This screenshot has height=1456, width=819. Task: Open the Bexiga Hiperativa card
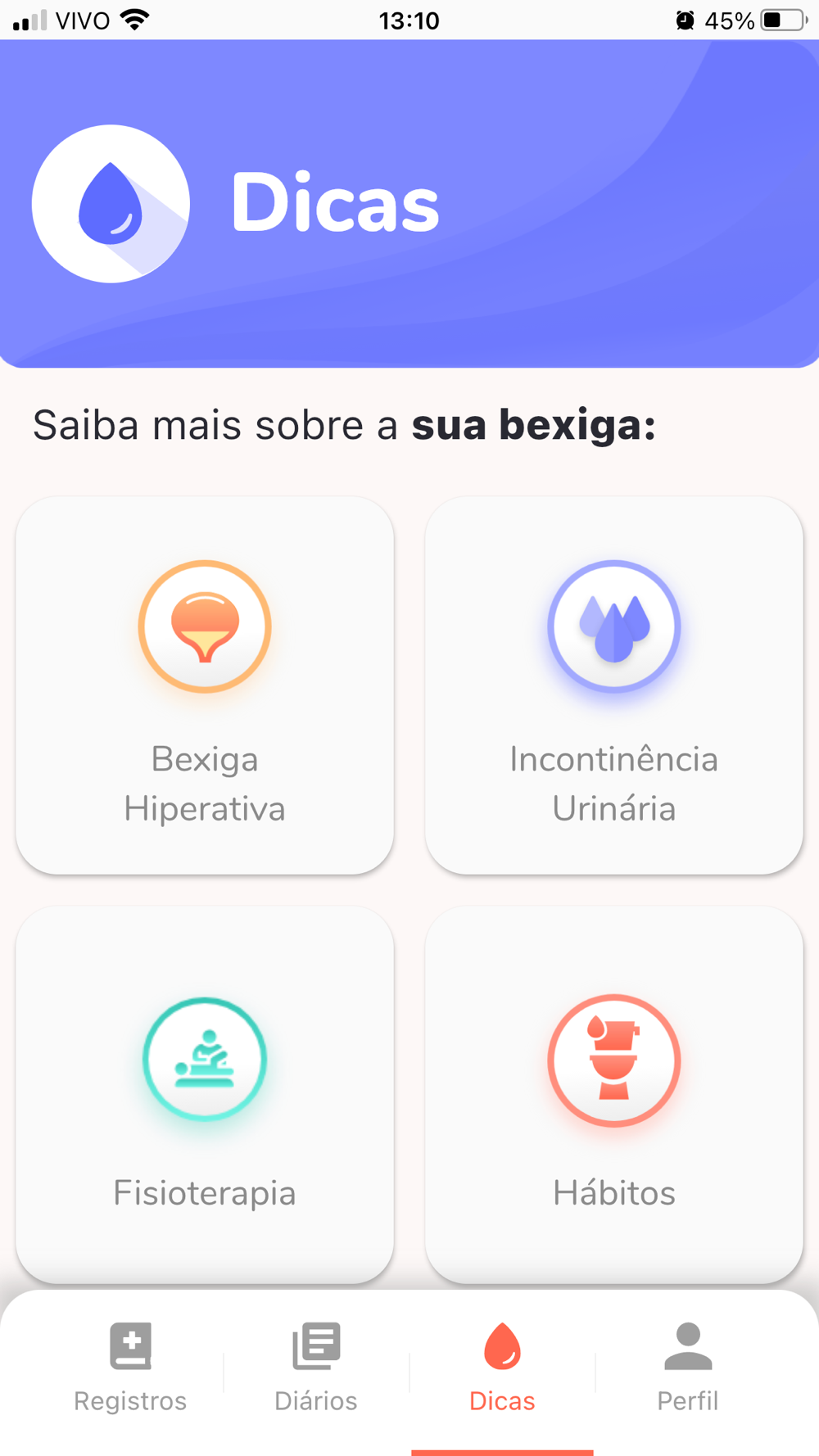(x=205, y=685)
